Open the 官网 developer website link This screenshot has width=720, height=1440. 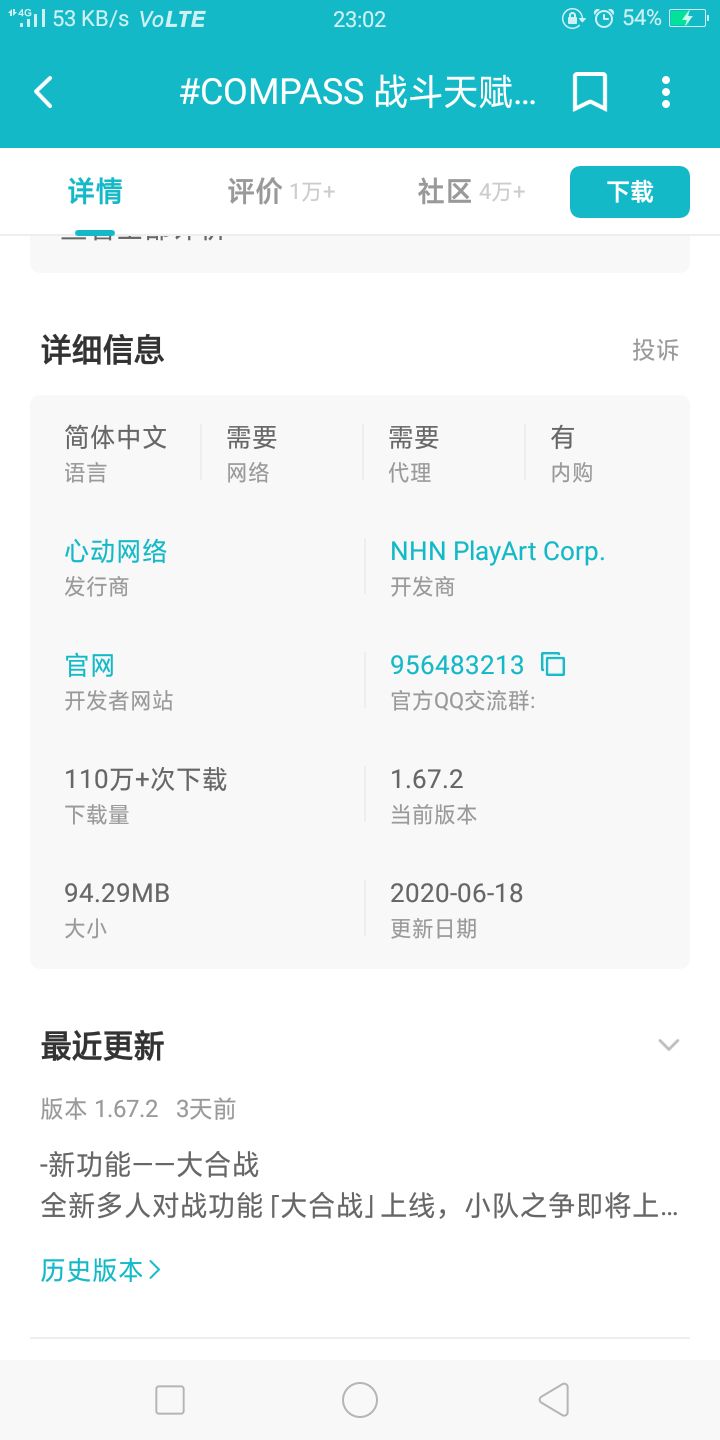[88, 664]
